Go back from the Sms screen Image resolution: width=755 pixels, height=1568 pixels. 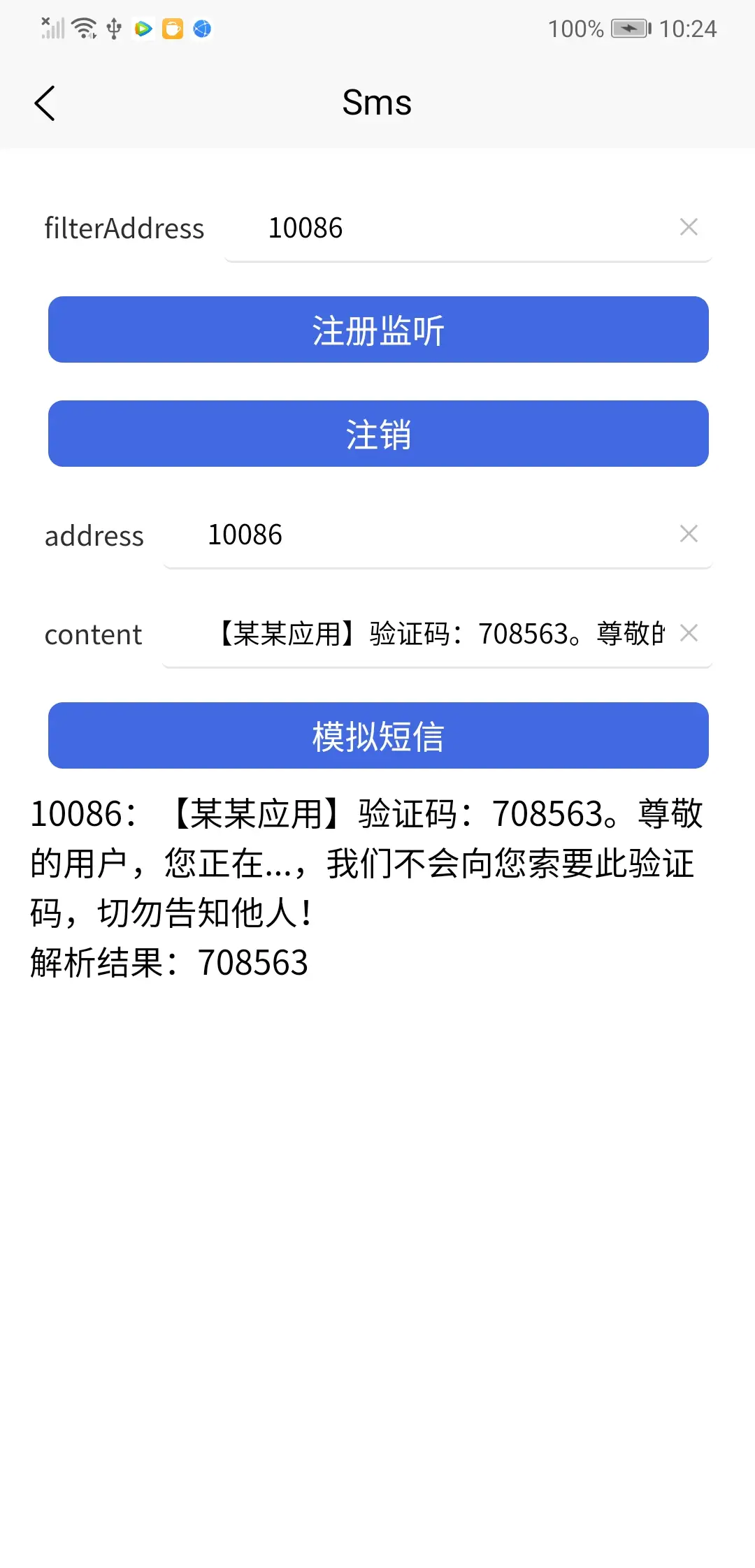click(45, 103)
